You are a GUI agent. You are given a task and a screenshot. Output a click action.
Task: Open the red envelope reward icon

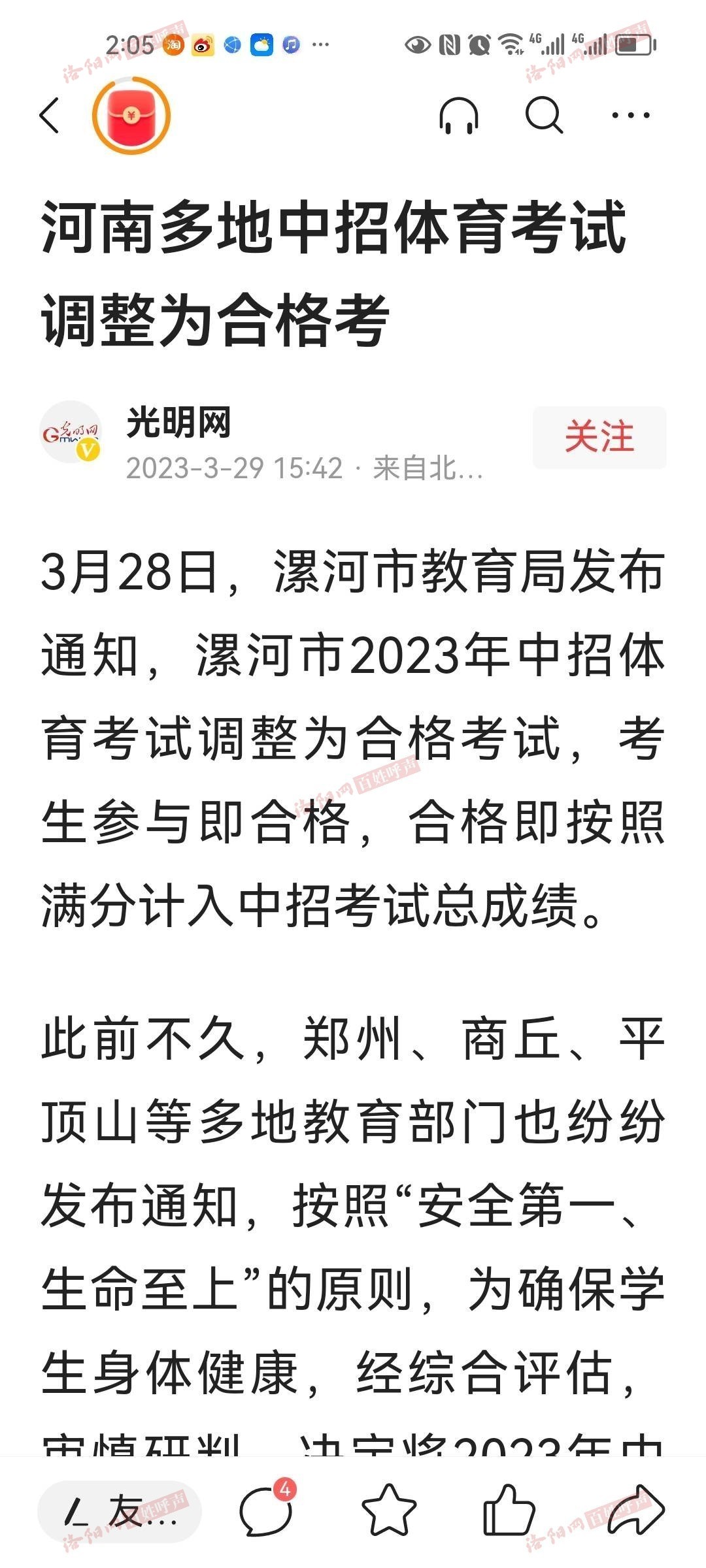(x=131, y=116)
